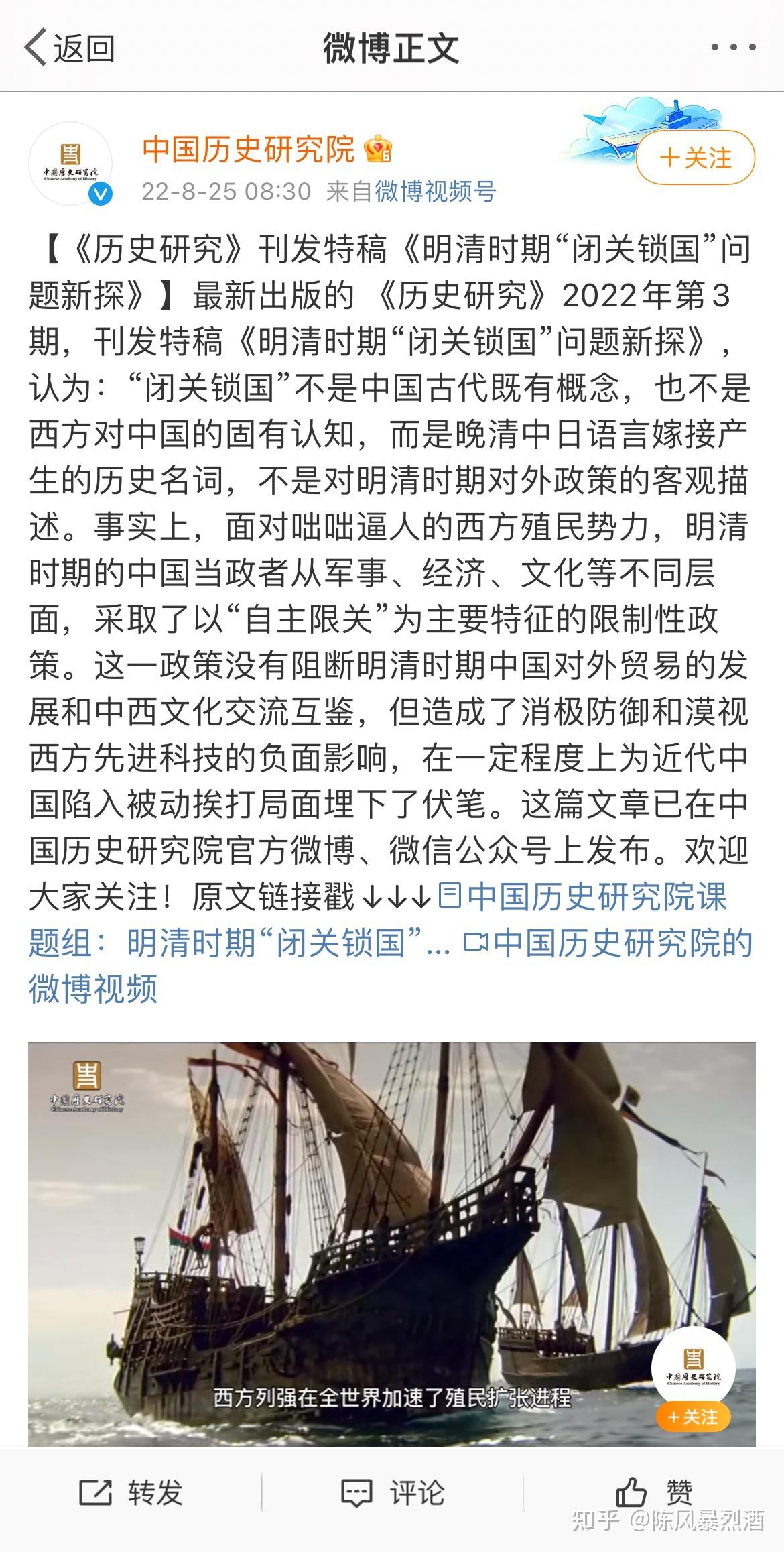Image resolution: width=784 pixels, height=1552 pixels.
Task: Open the 中国历史研究院 account name
Action: pyautogui.click(x=248, y=149)
